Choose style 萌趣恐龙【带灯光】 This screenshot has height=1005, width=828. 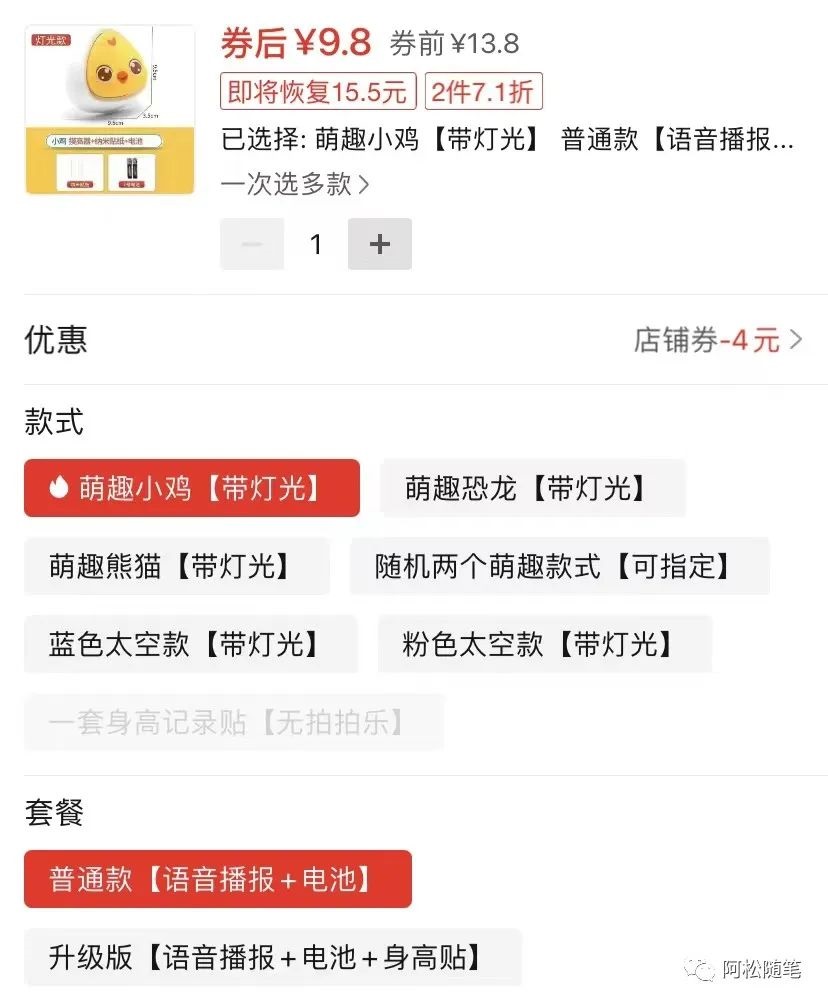tap(532, 488)
